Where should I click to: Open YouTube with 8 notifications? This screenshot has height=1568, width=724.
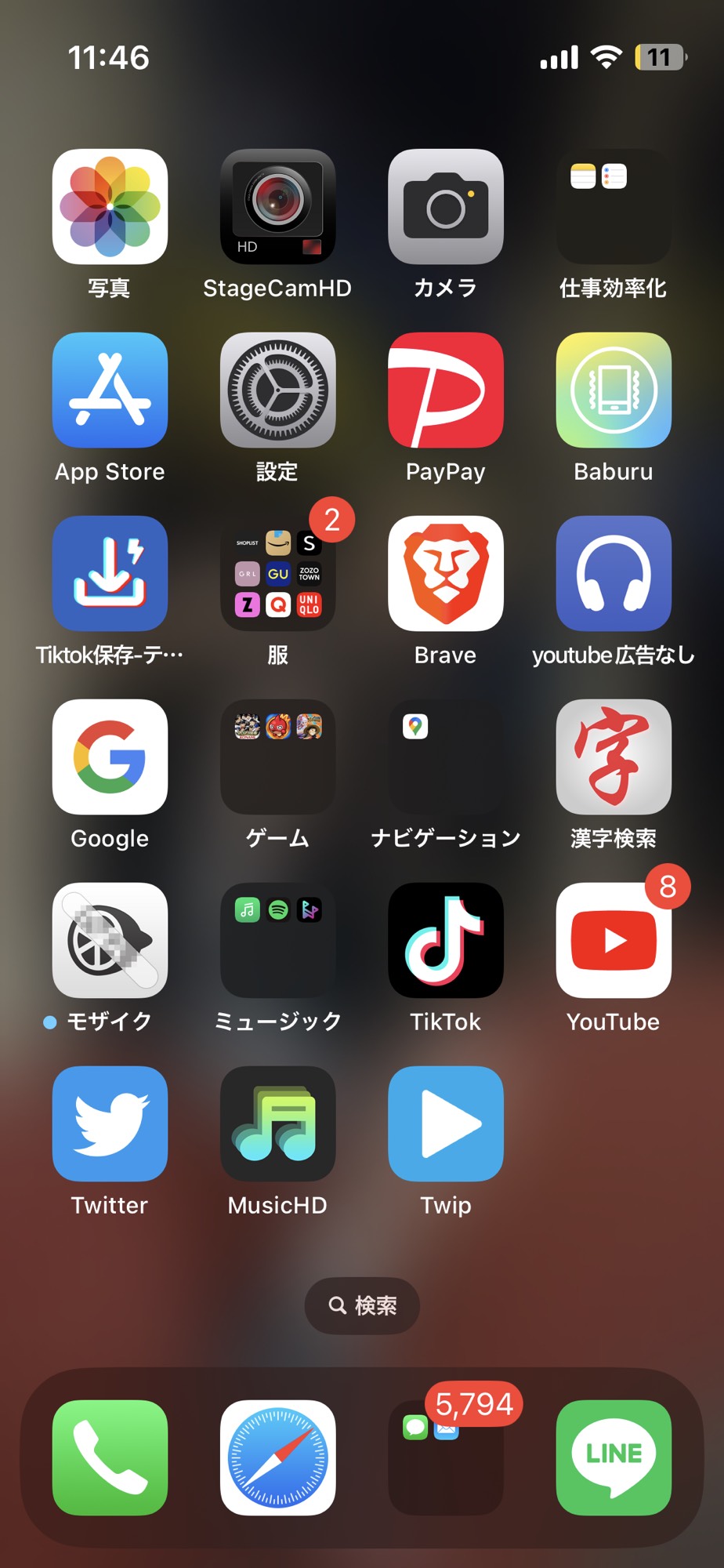pos(613,940)
